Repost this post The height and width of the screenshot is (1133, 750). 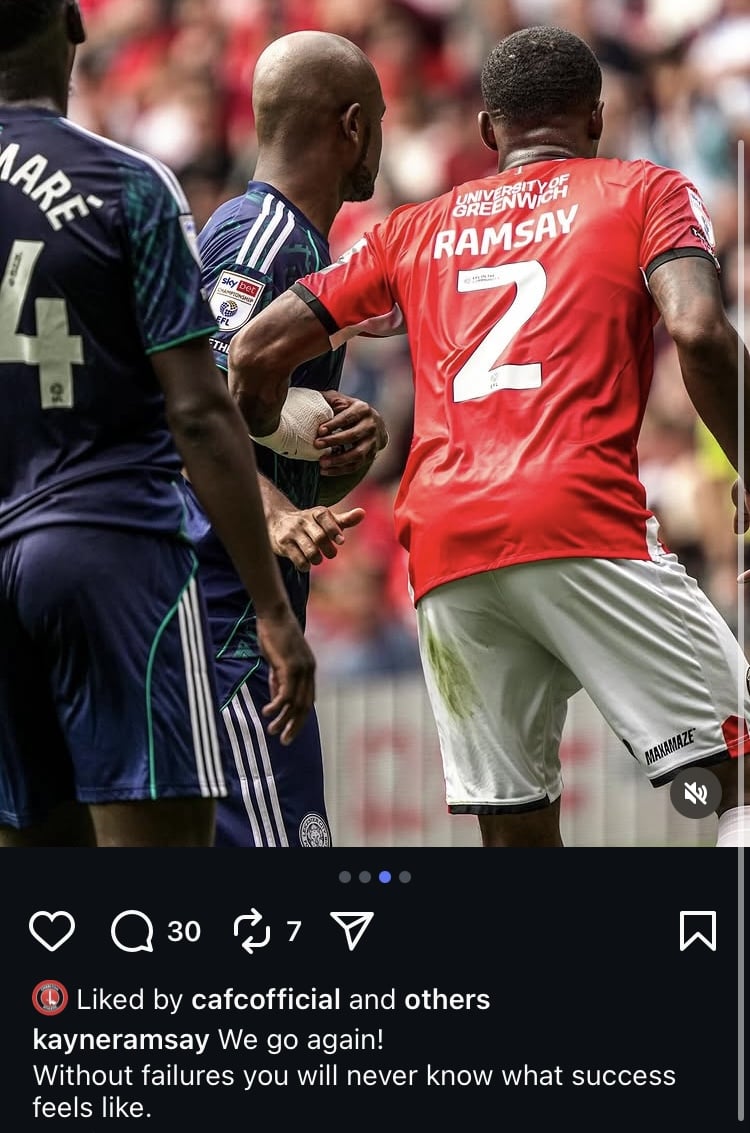pyautogui.click(x=251, y=931)
